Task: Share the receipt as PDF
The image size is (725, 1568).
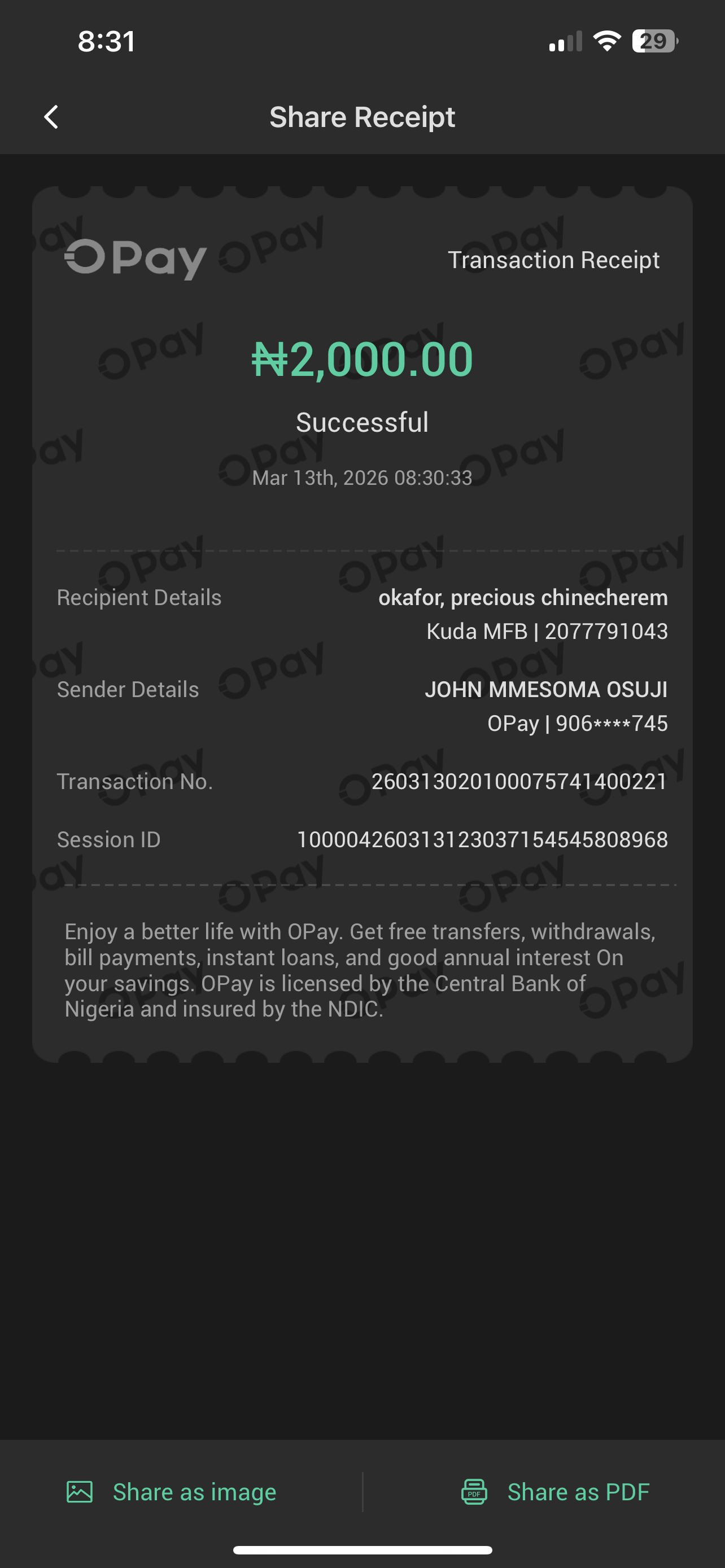Action: 555,1492
